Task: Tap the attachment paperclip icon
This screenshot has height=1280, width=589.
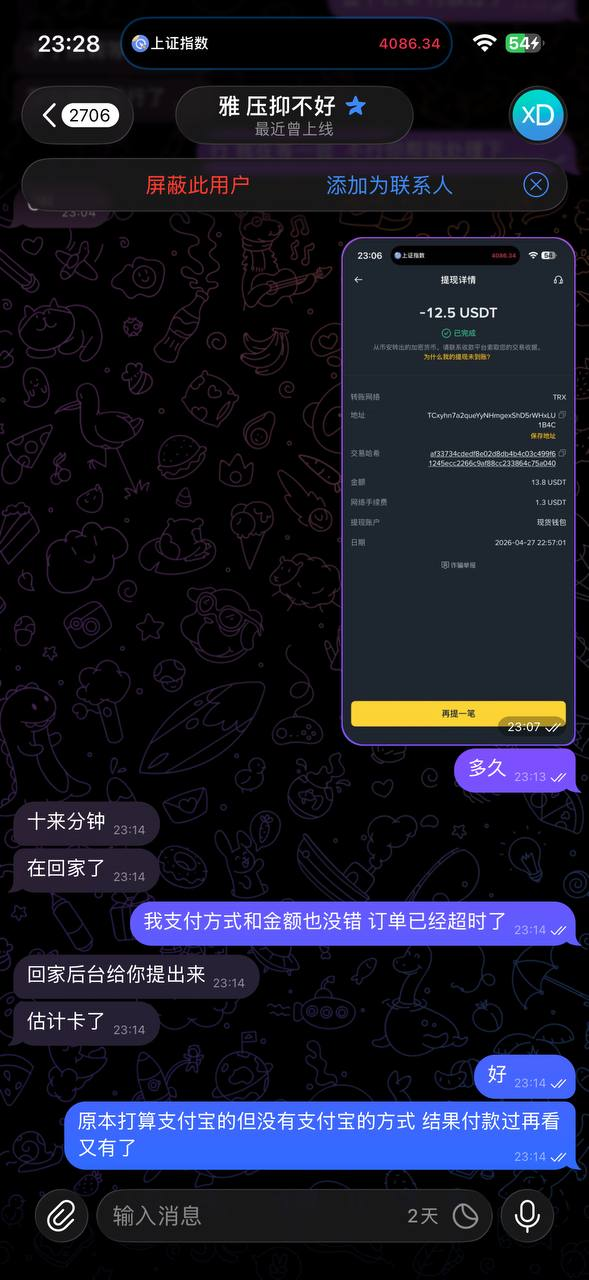Action: point(62,1216)
